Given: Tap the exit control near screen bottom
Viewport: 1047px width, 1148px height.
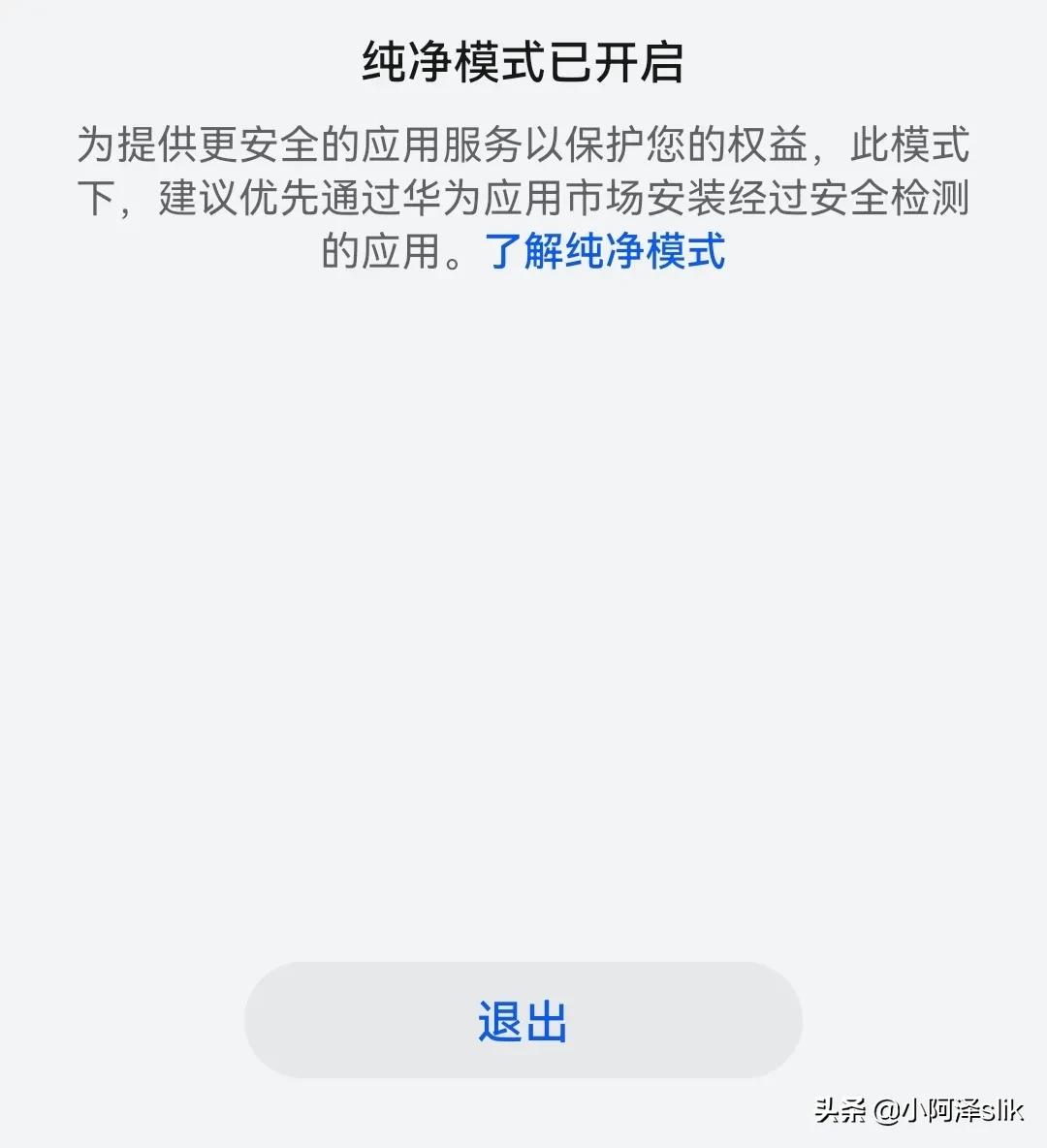Looking at the screenshot, I should 523,1019.
